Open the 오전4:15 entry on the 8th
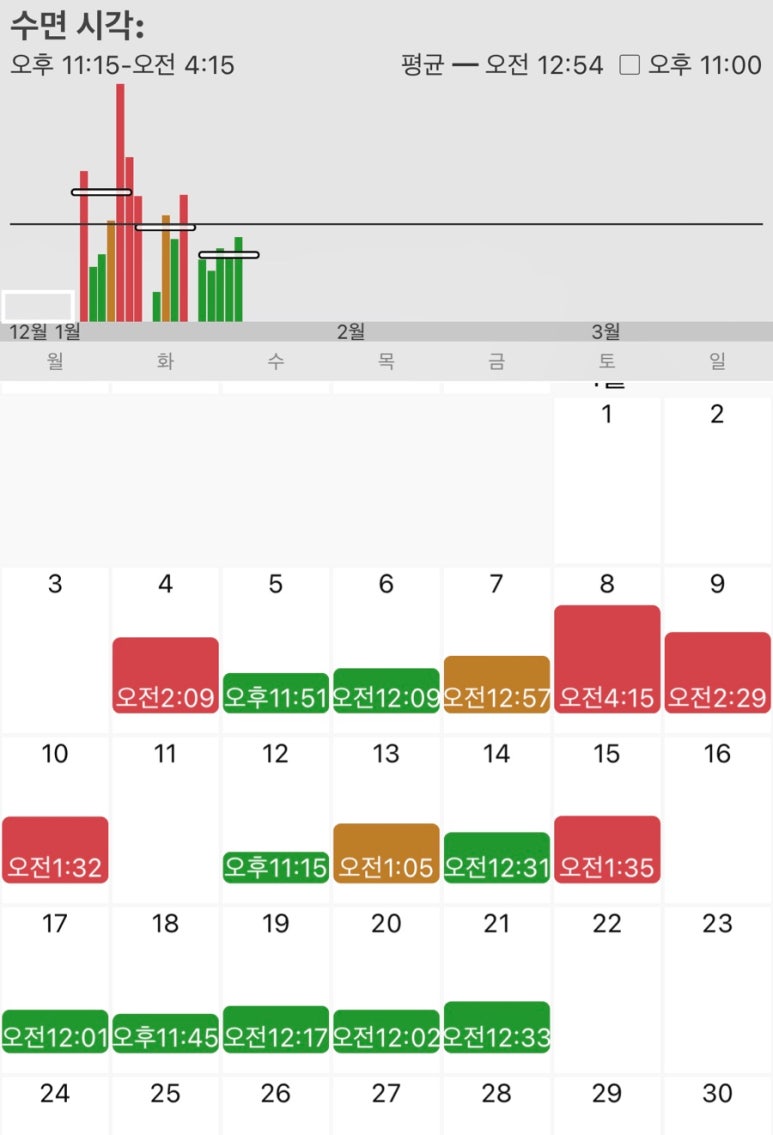The image size is (773, 1135). coord(607,659)
